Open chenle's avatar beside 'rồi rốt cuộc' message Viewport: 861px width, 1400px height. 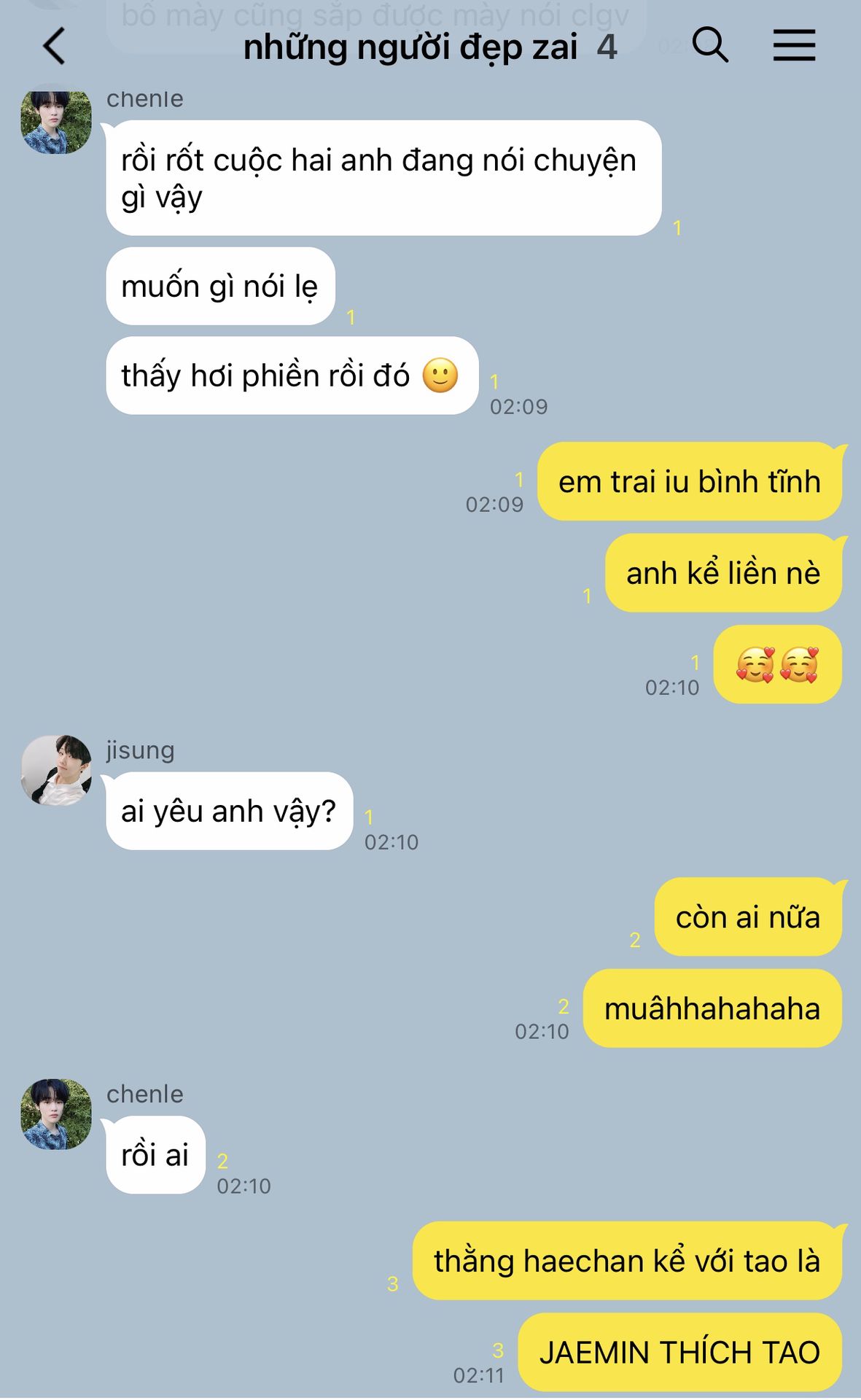point(56,122)
